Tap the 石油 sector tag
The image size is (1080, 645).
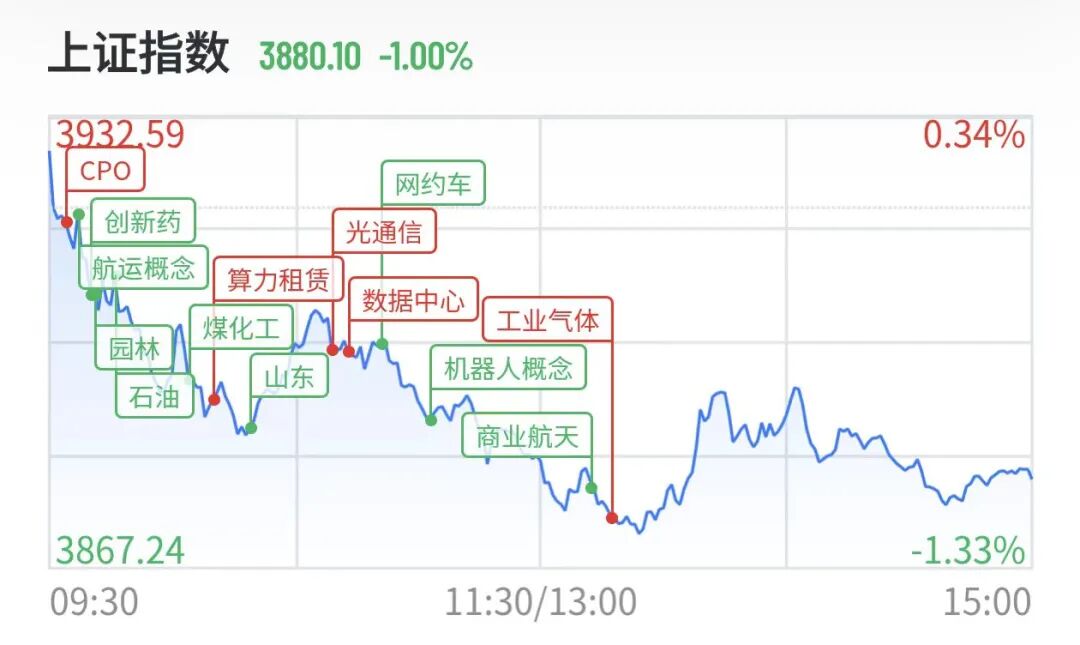(154, 397)
